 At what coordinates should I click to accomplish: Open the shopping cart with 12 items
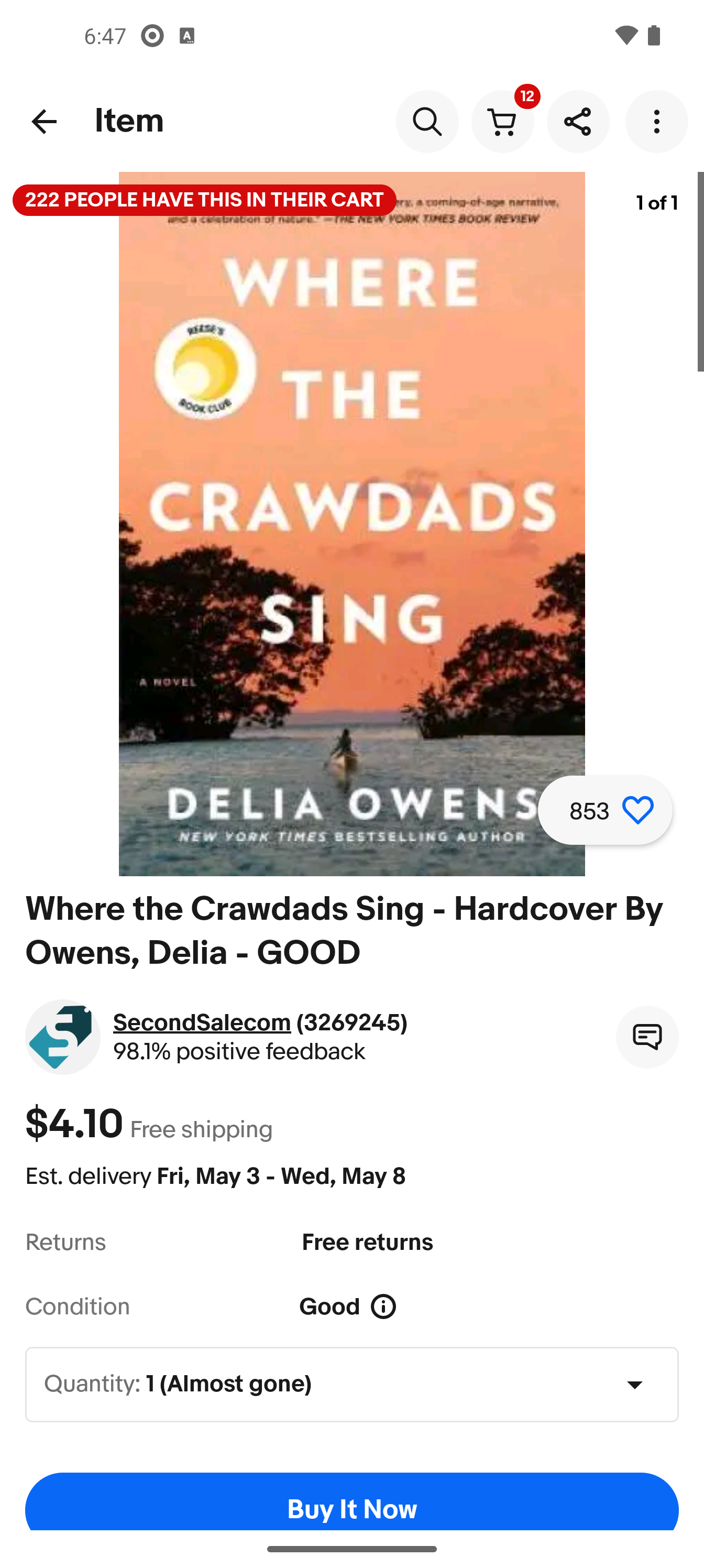(503, 121)
